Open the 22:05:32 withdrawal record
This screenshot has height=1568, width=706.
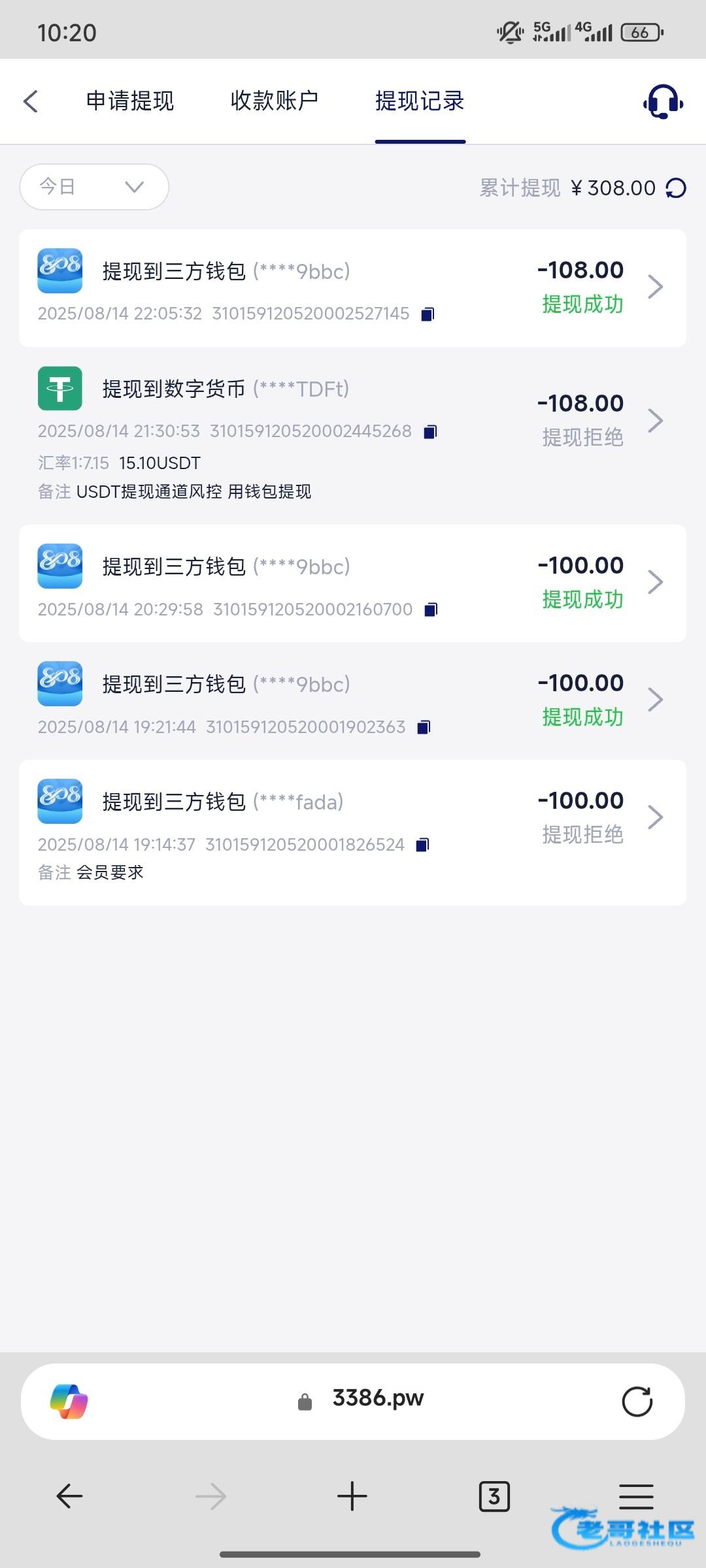click(x=353, y=288)
